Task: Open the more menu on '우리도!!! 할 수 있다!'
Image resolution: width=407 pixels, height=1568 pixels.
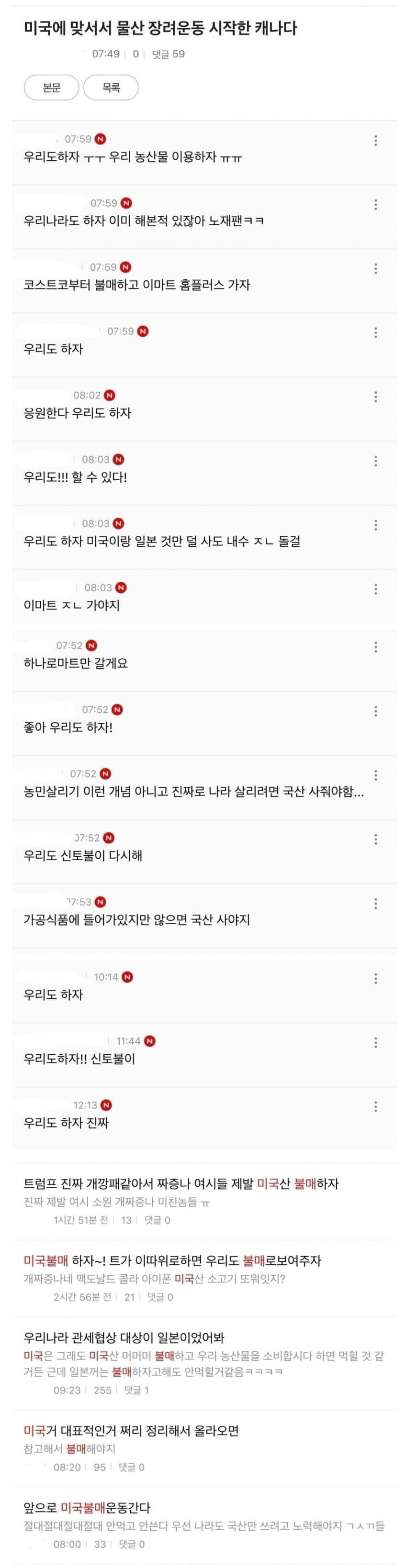Action: tap(375, 461)
